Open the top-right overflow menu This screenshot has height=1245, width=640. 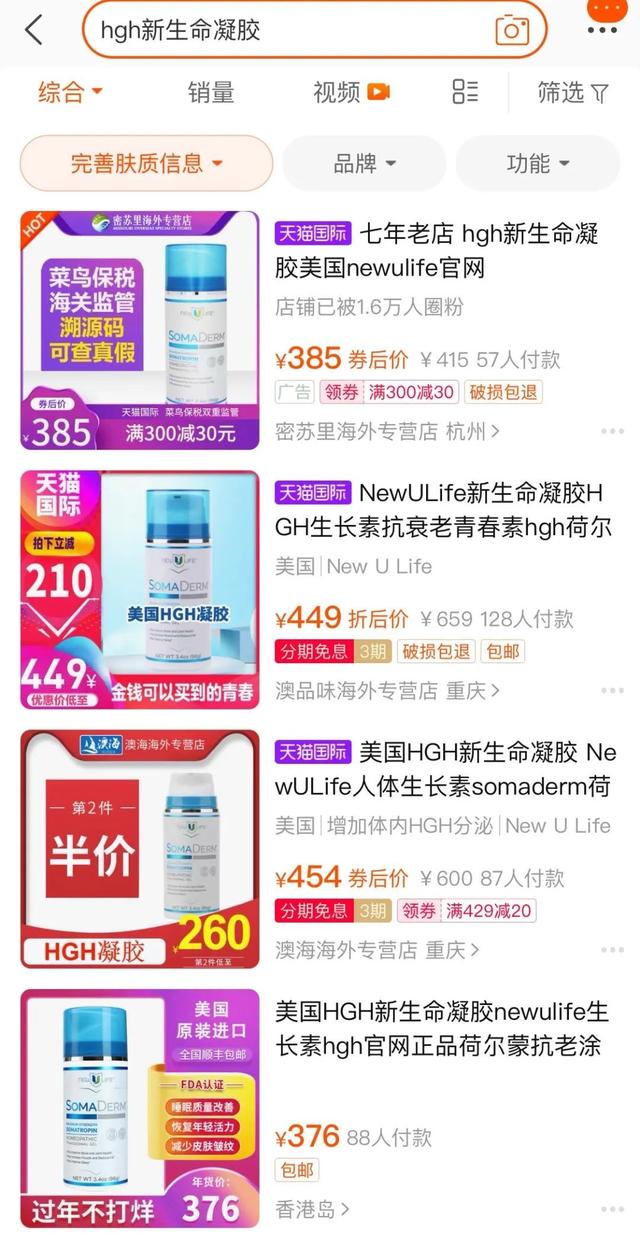tap(603, 30)
